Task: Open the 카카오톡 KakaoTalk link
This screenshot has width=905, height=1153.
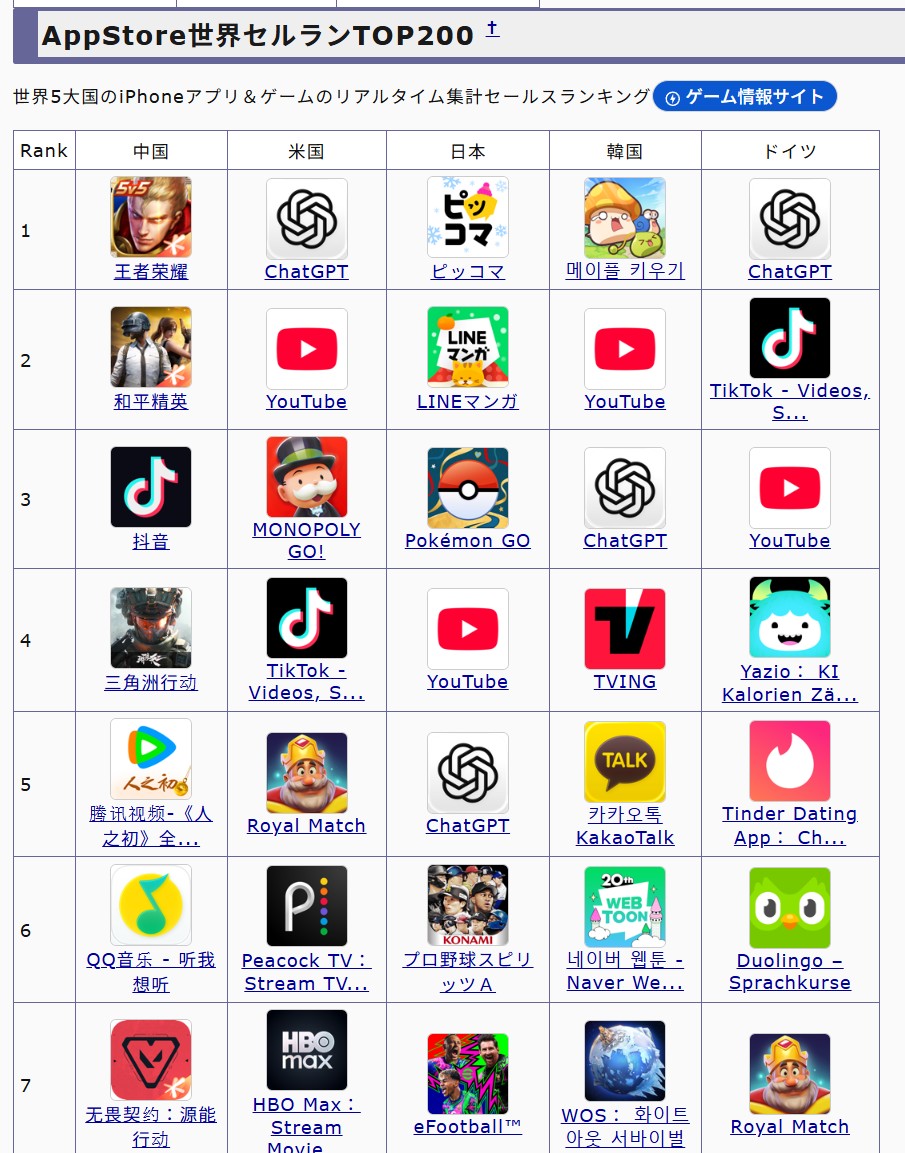Action: 624,826
